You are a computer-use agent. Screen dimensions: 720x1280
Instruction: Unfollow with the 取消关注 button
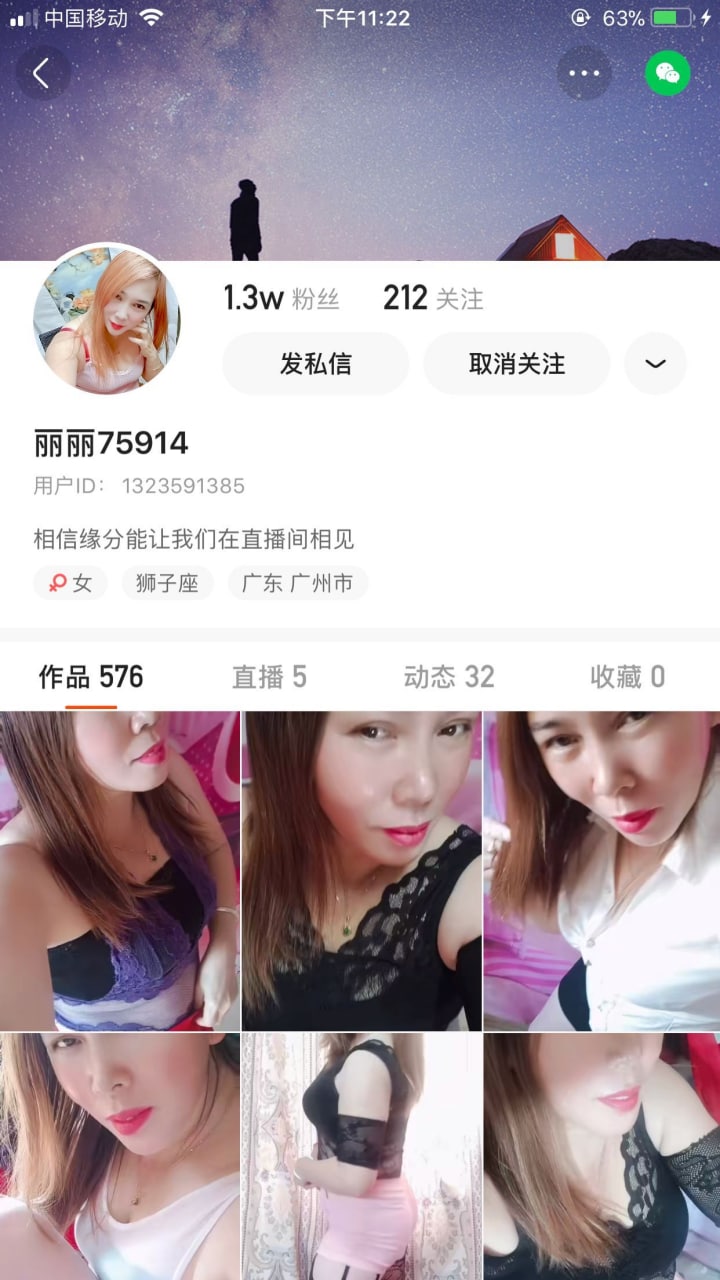516,363
